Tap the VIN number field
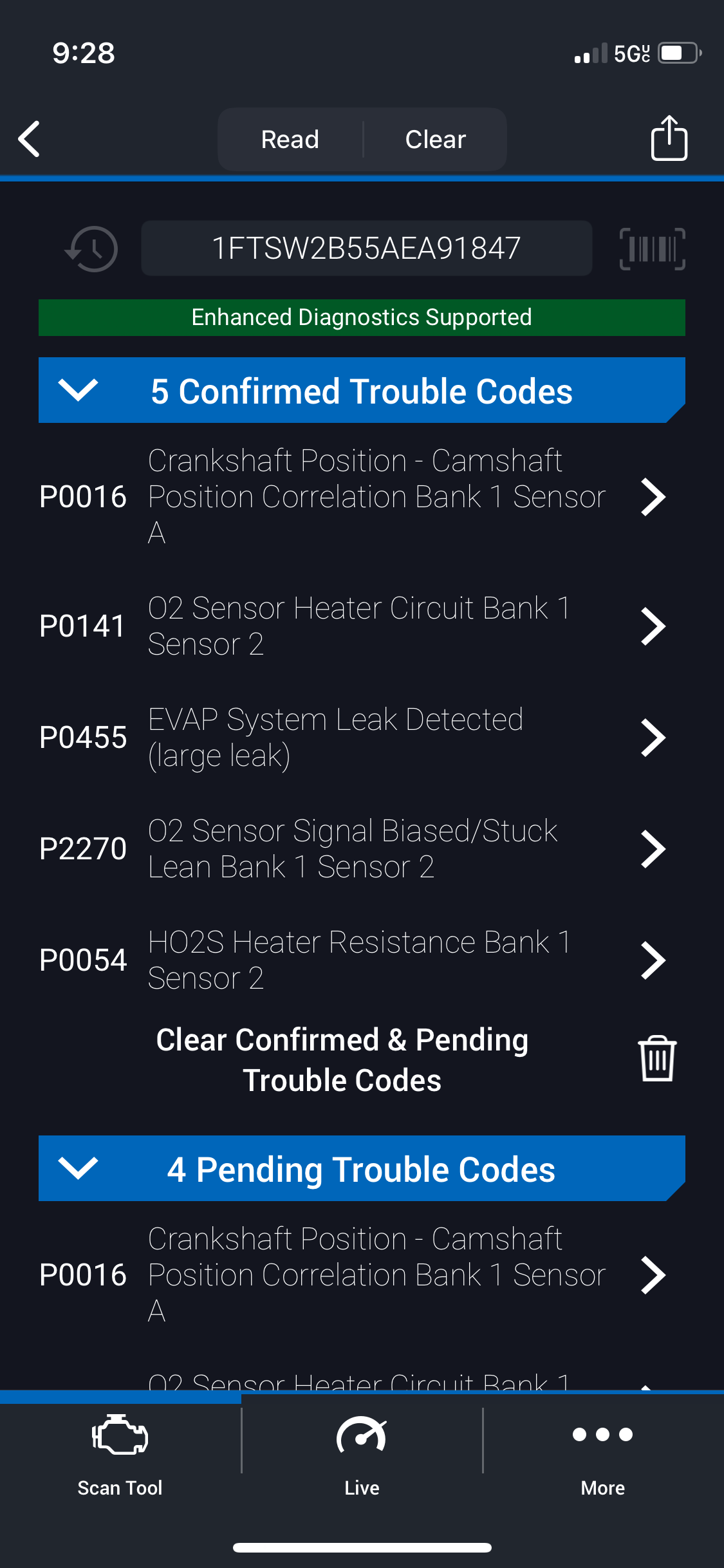 coord(366,248)
